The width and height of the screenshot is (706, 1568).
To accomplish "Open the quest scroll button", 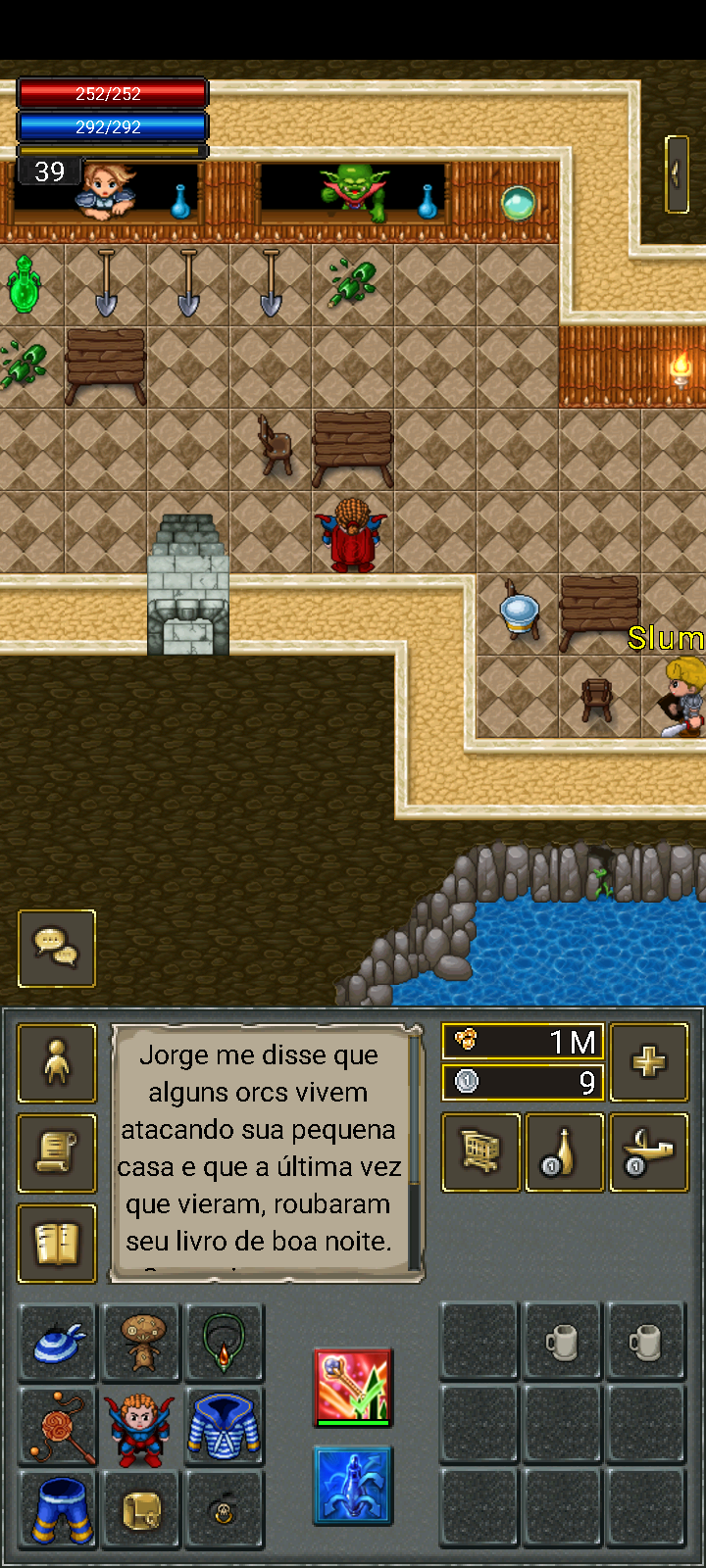I will point(57,1153).
